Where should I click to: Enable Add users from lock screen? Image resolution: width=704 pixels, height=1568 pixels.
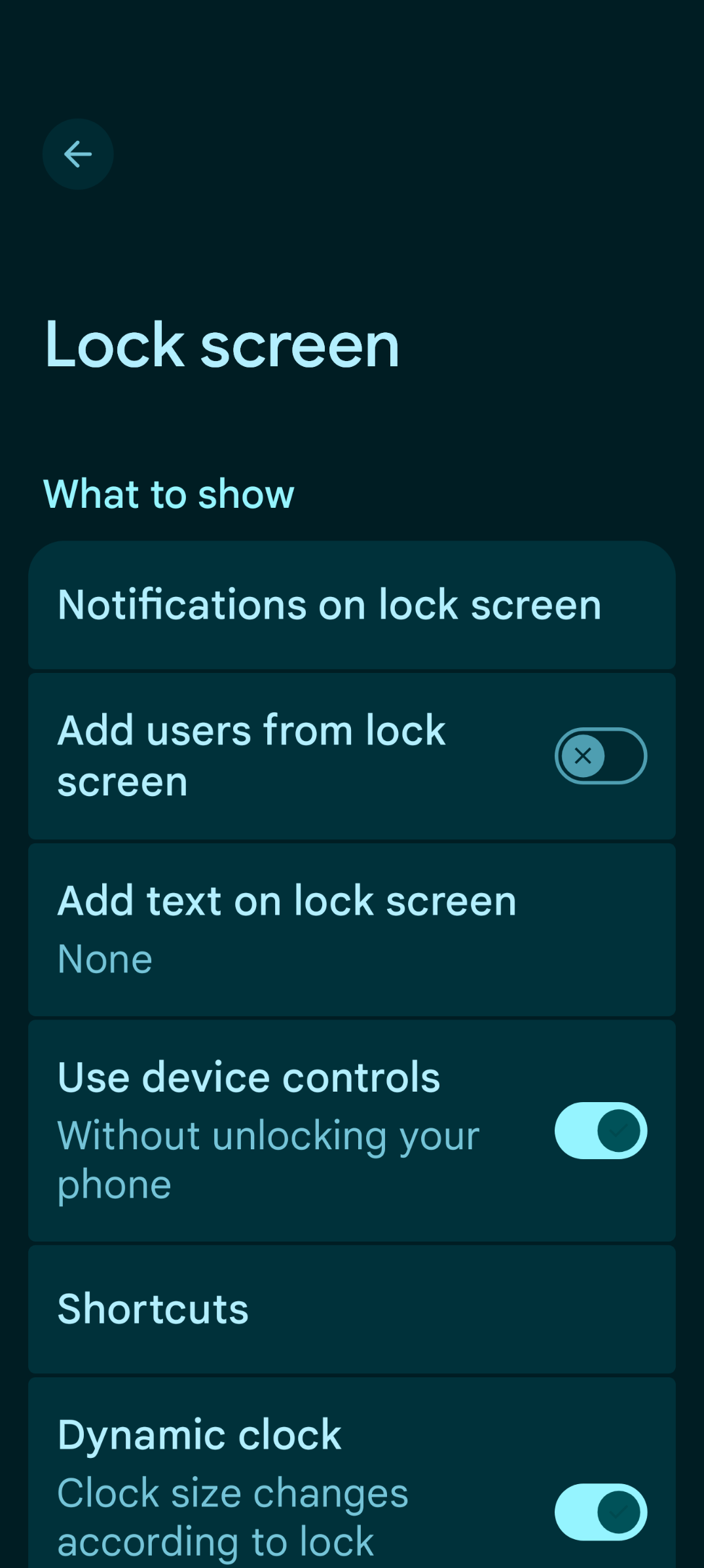[x=601, y=756]
